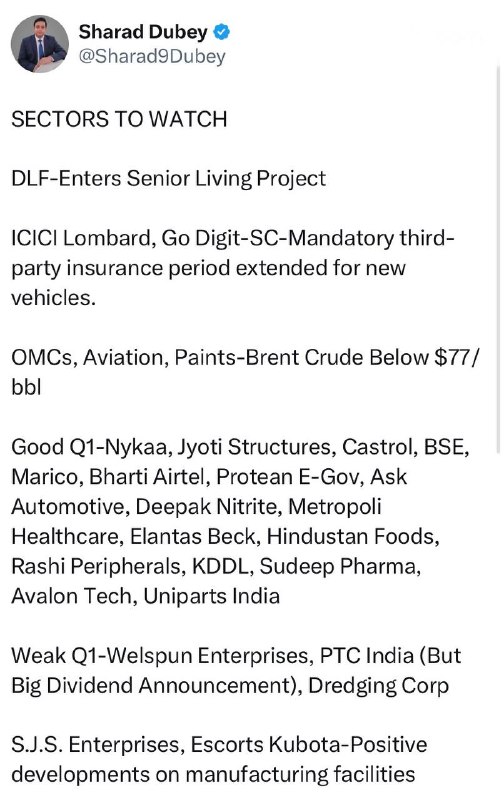Viewport: 504px width, 800px height.
Task: Open the @Sharad9Dubey handle
Action: [152, 56]
